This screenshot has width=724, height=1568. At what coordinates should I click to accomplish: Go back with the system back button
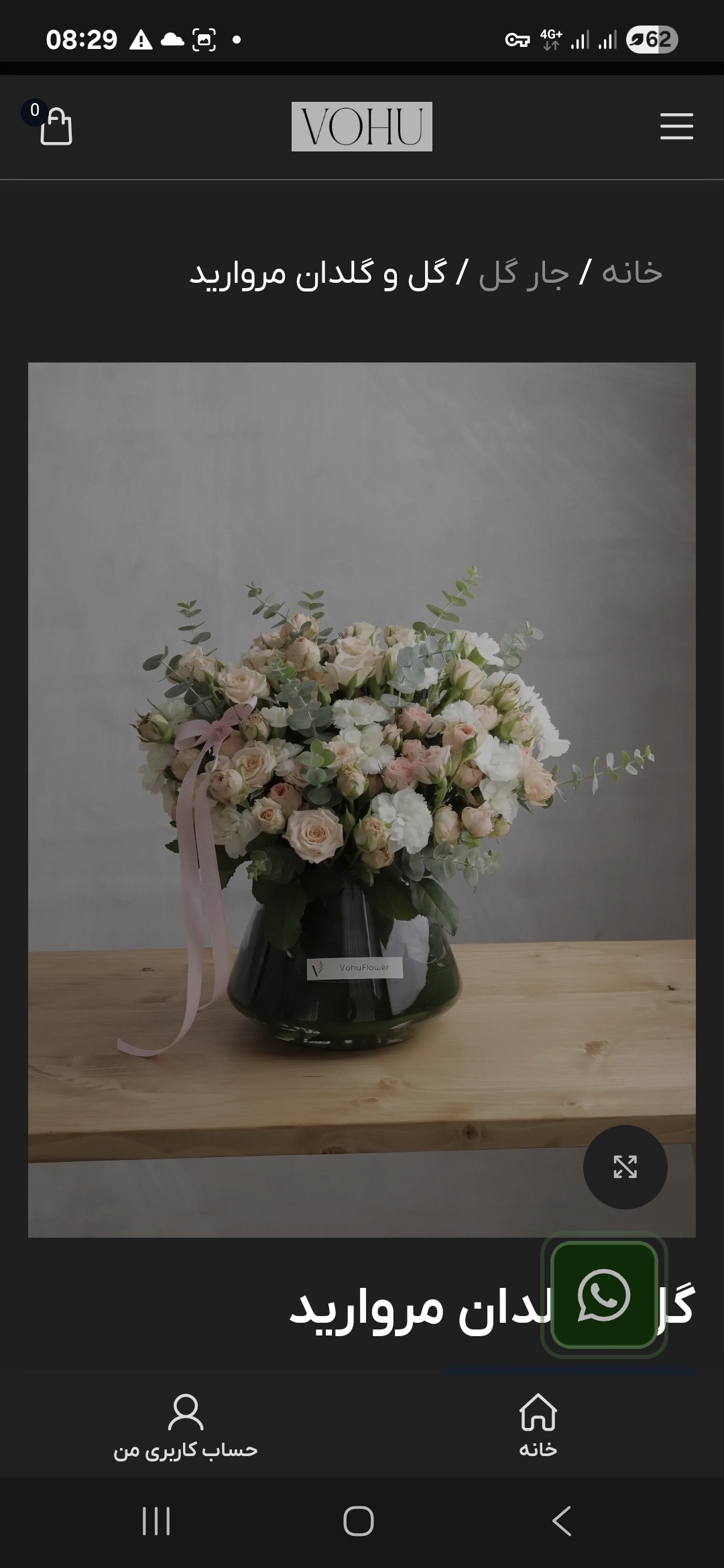click(562, 1520)
